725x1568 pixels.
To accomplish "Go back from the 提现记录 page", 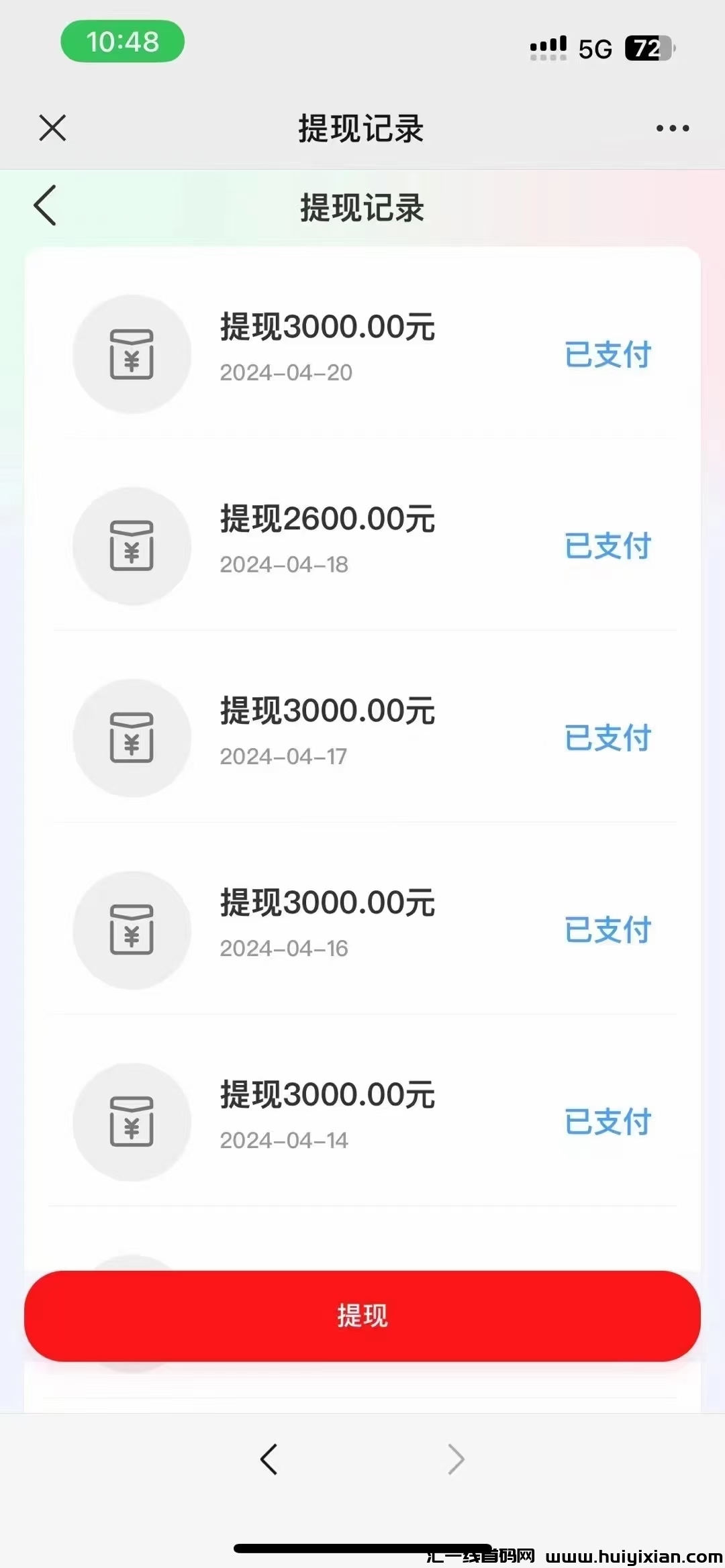I will coord(45,205).
